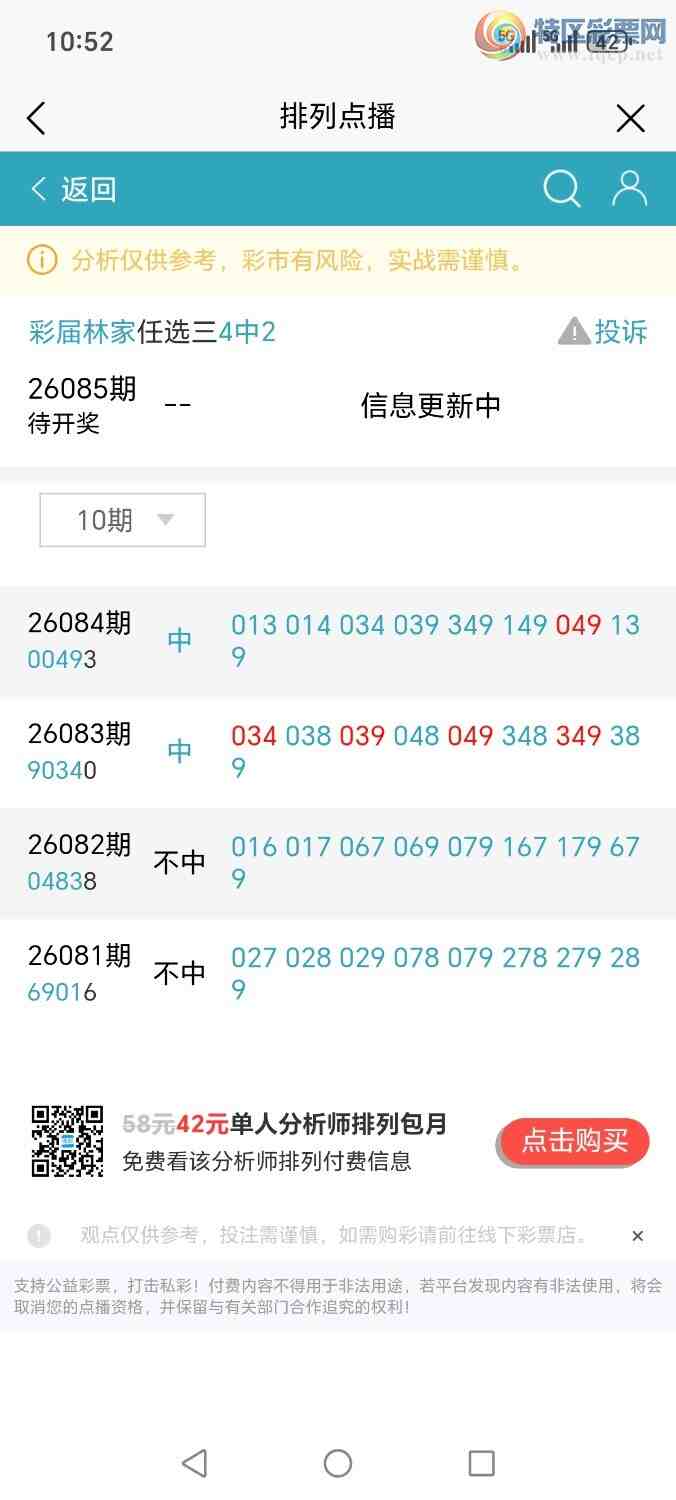676x1500 pixels.
Task: Tap 投诉 to file a complaint
Action: 604,332
